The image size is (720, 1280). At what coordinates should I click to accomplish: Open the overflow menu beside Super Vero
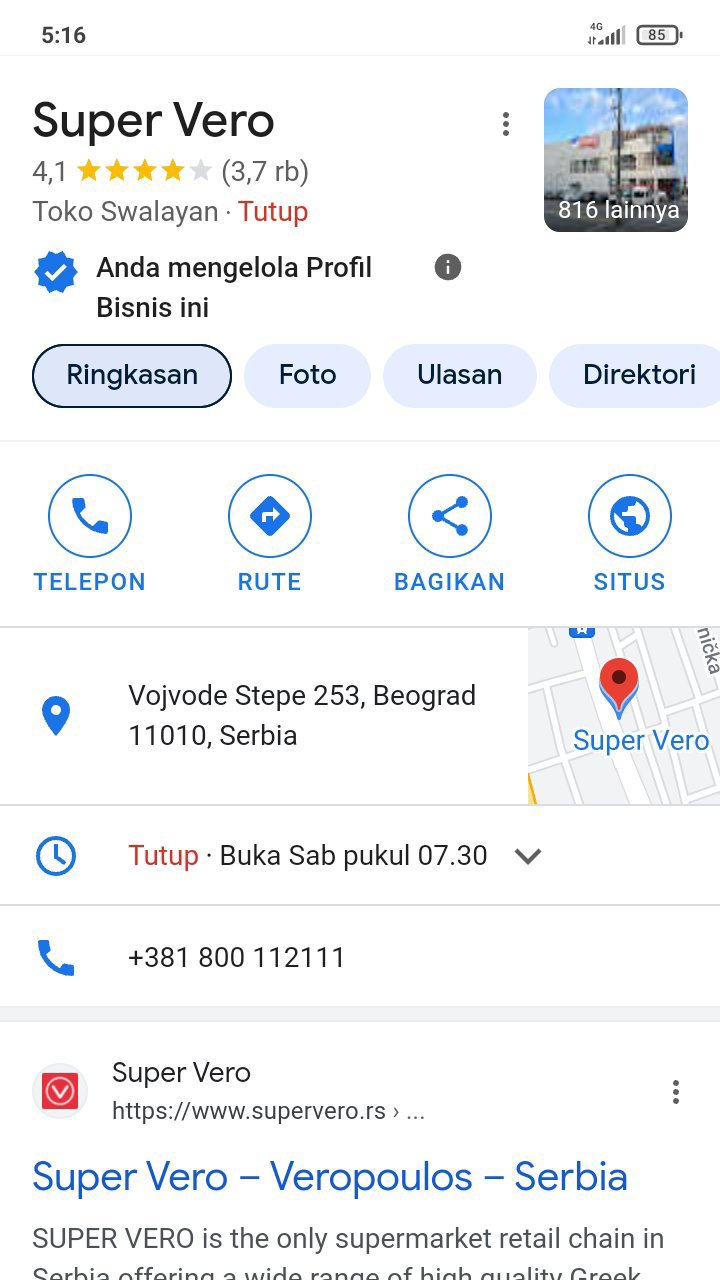tap(506, 124)
